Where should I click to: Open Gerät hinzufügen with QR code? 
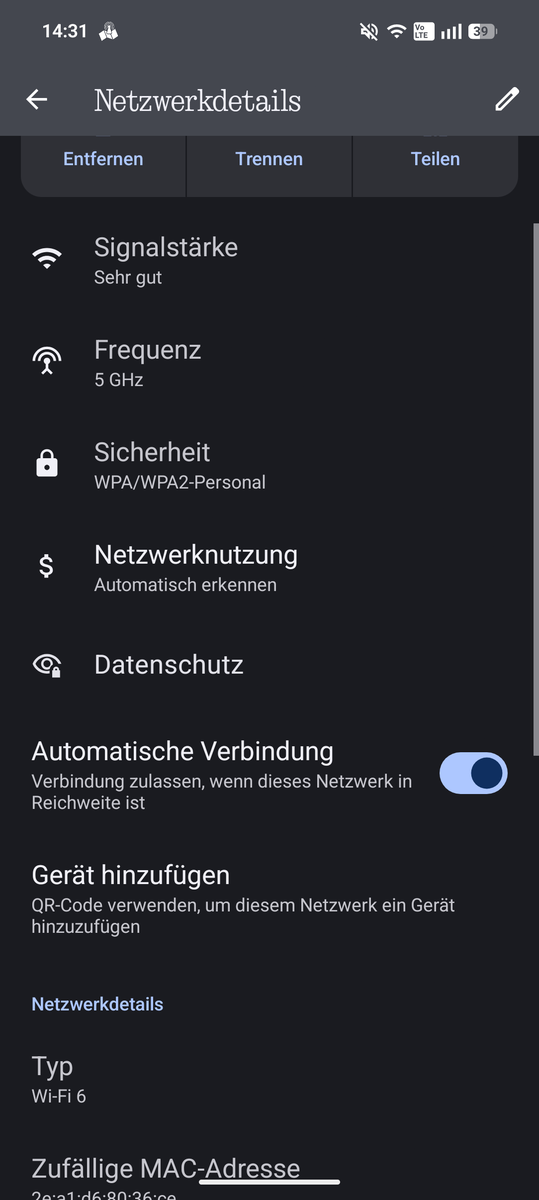click(x=269, y=898)
